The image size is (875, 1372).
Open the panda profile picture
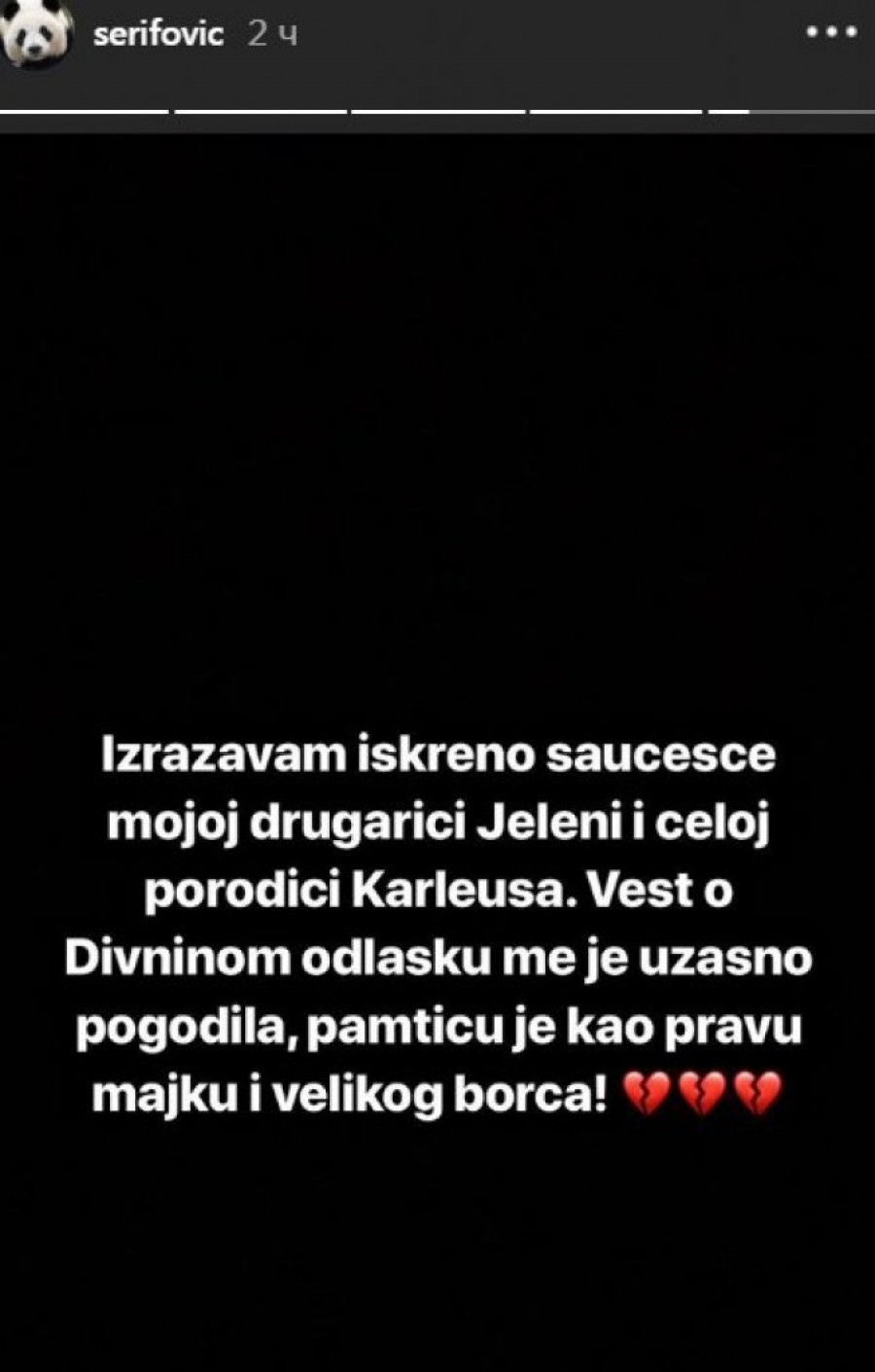pyautogui.click(x=37, y=33)
